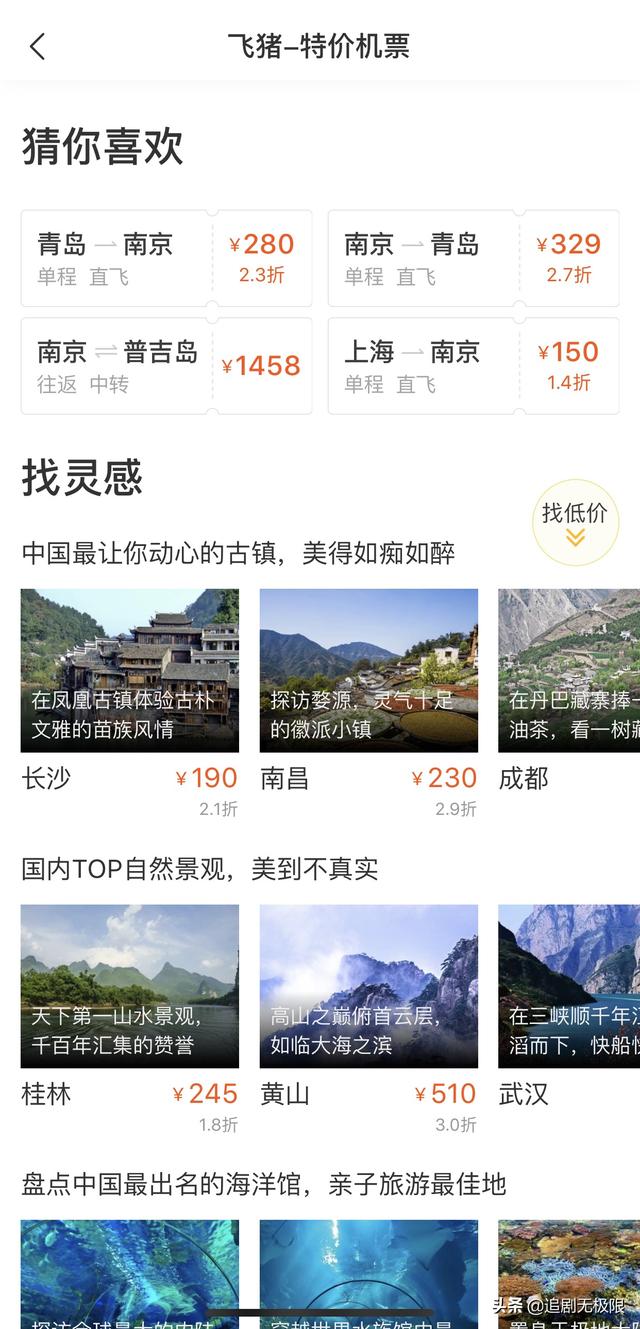Select the 南京 to 青岛 ¥329 flight
This screenshot has width=640, height=1329.
(x=473, y=258)
